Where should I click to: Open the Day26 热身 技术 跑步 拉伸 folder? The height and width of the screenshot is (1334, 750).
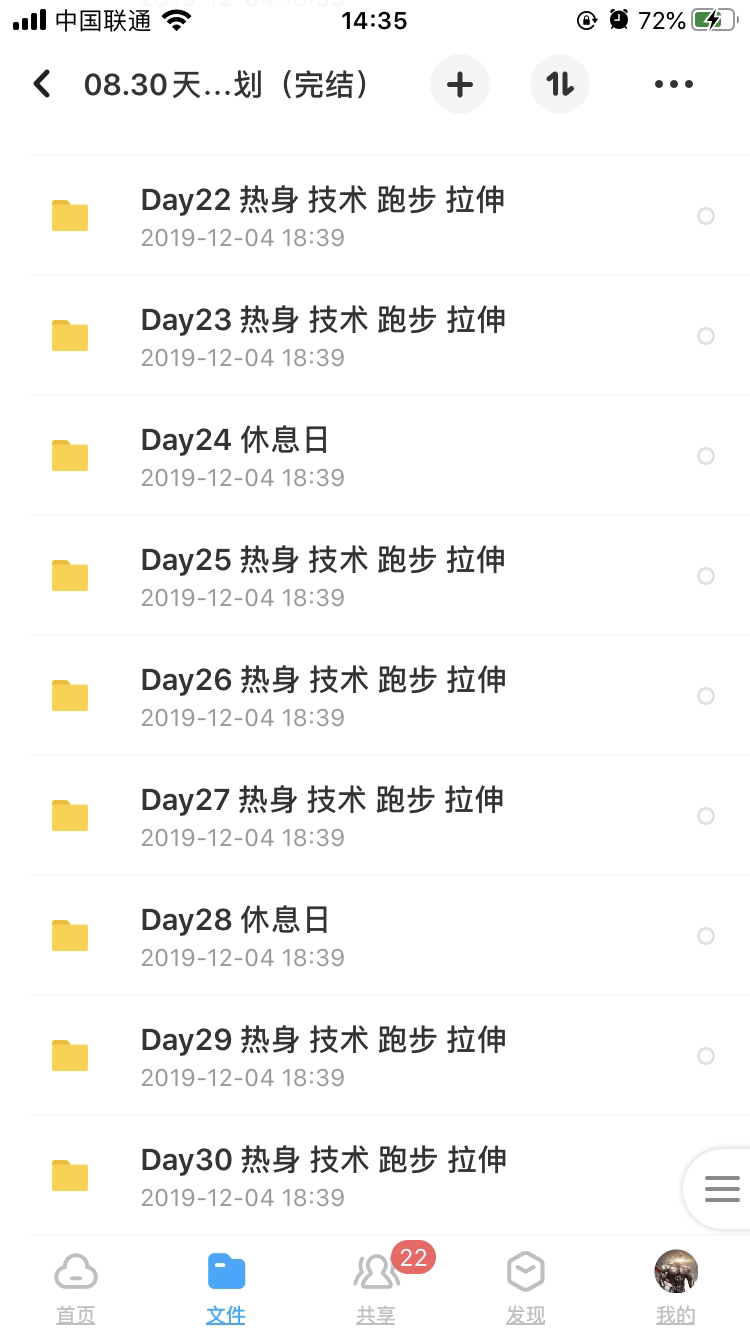click(322, 696)
